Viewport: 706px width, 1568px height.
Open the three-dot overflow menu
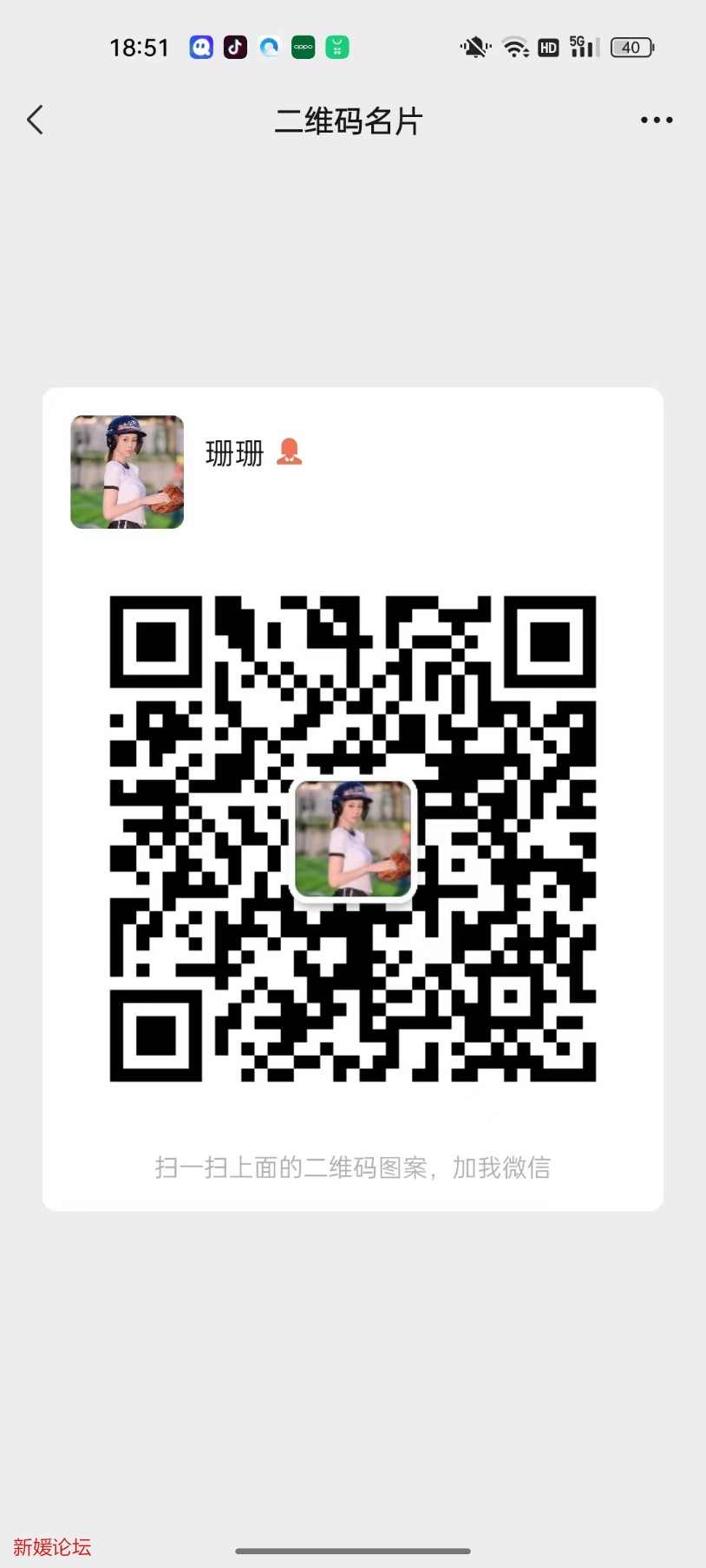pos(657,120)
